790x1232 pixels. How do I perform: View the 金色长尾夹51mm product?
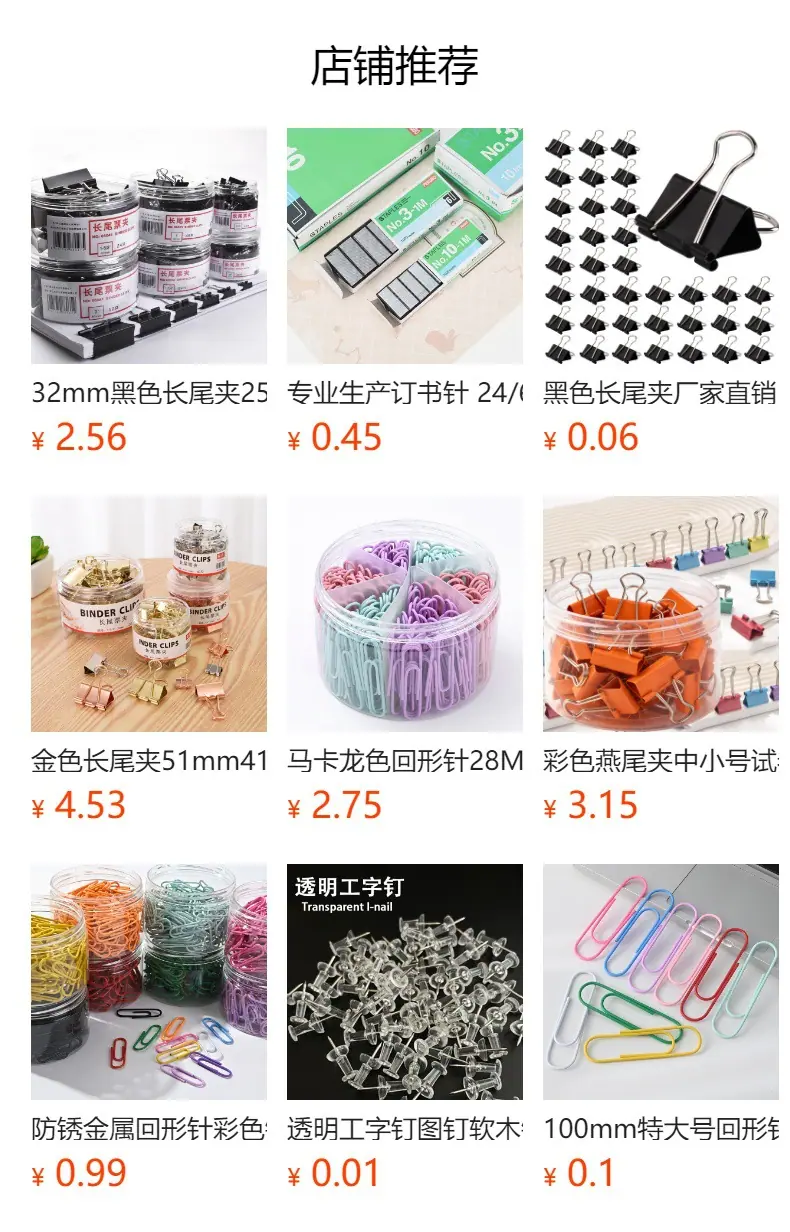tap(149, 660)
